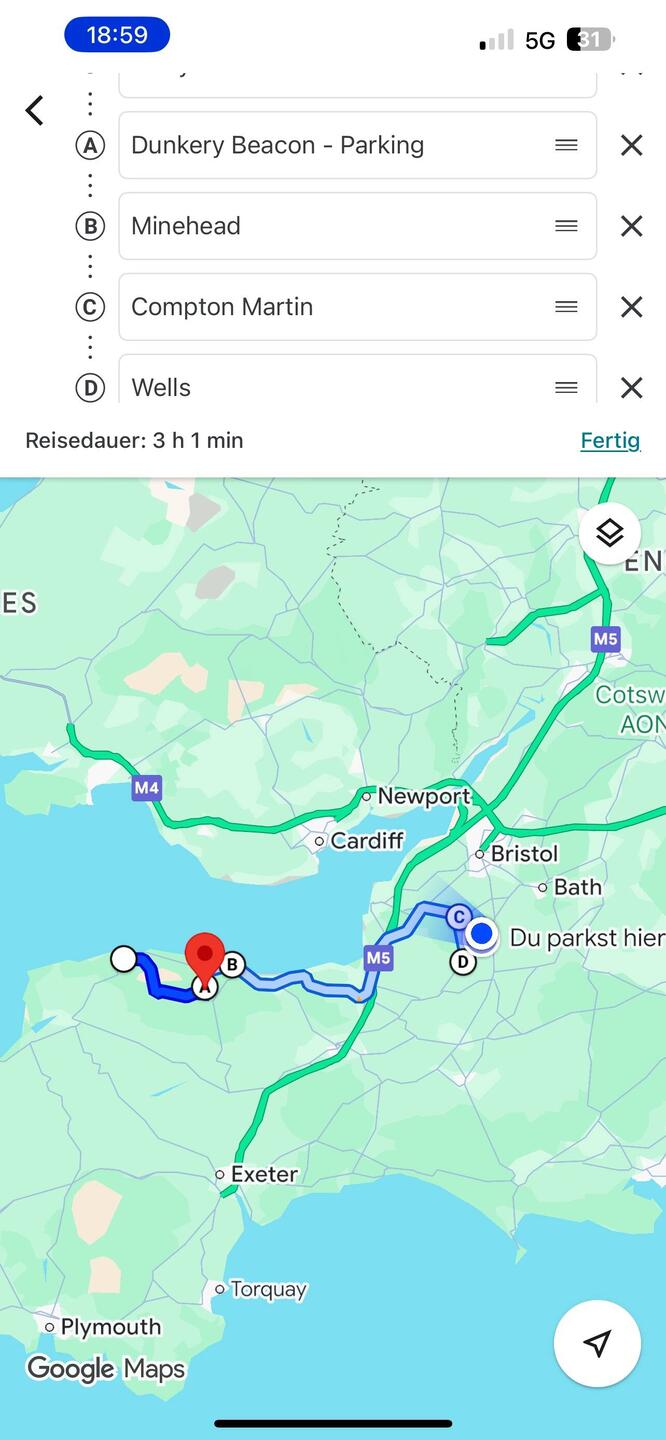Open the map layers button
This screenshot has width=666, height=1440.
[x=609, y=533]
